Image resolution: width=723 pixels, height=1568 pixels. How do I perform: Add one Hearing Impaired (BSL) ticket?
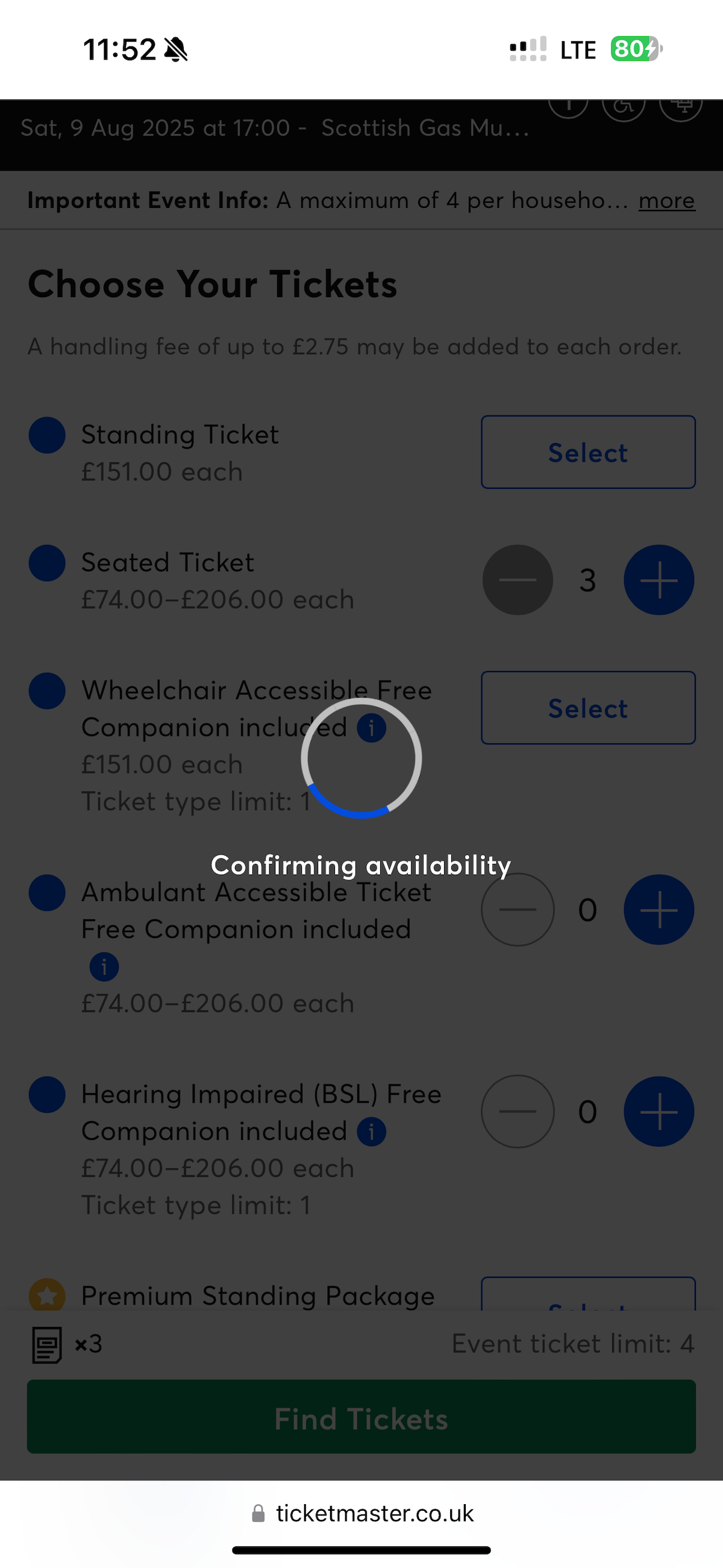pyautogui.click(x=659, y=1112)
